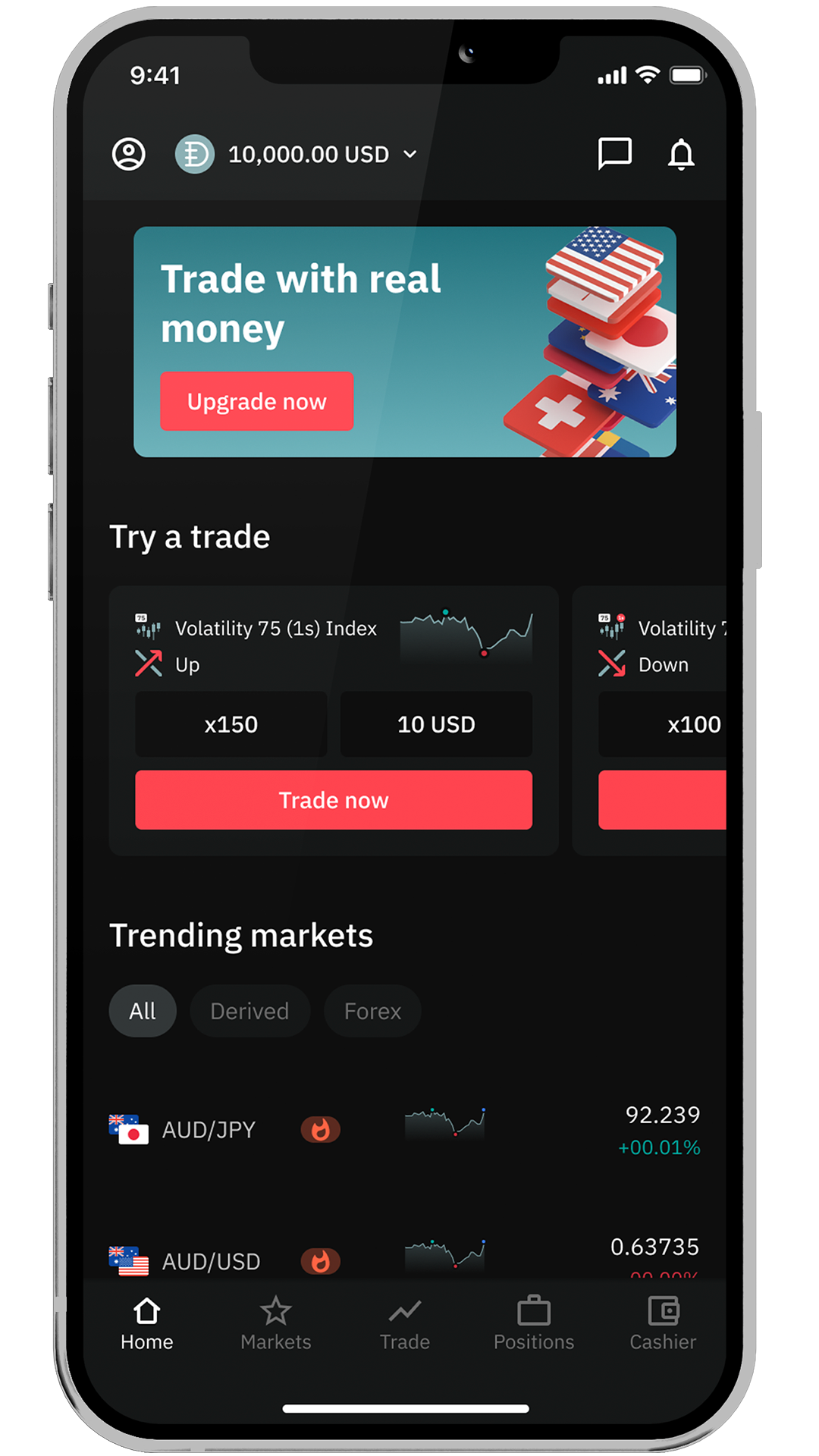Tap Upgrade now on the banner

[x=256, y=401]
